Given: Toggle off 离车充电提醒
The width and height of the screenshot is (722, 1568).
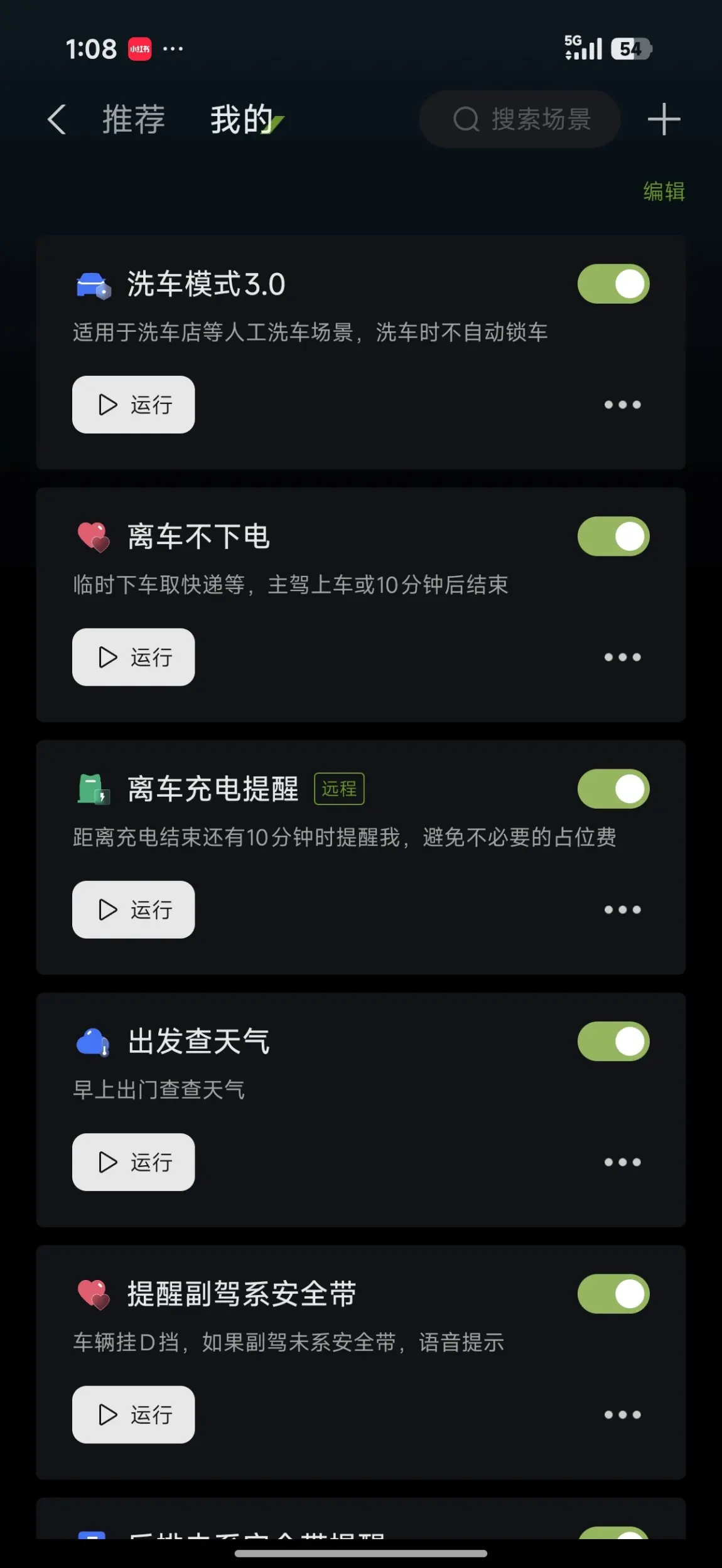Looking at the screenshot, I should tap(613, 789).
